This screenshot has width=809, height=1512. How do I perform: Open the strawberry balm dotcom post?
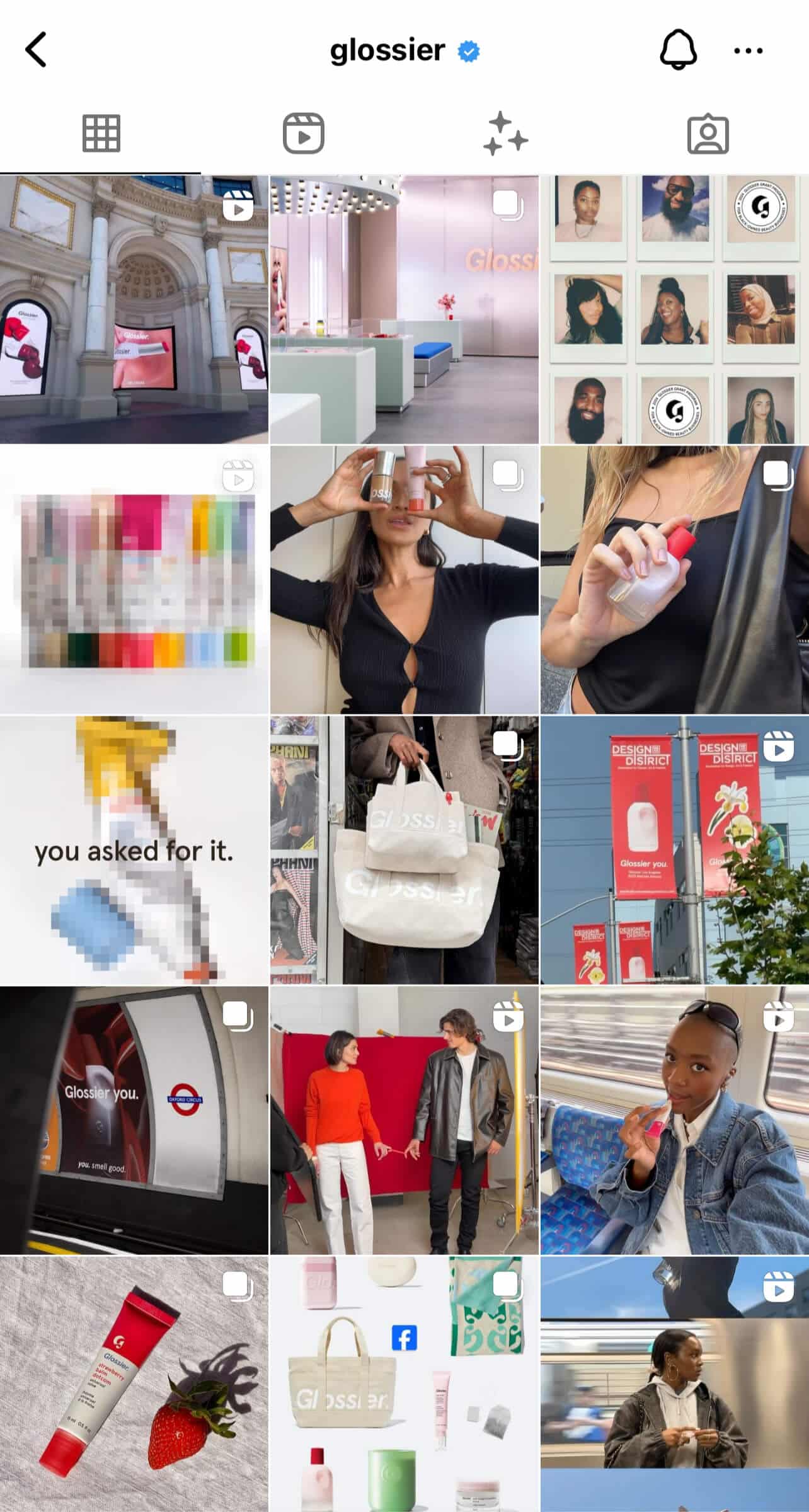(134, 1384)
